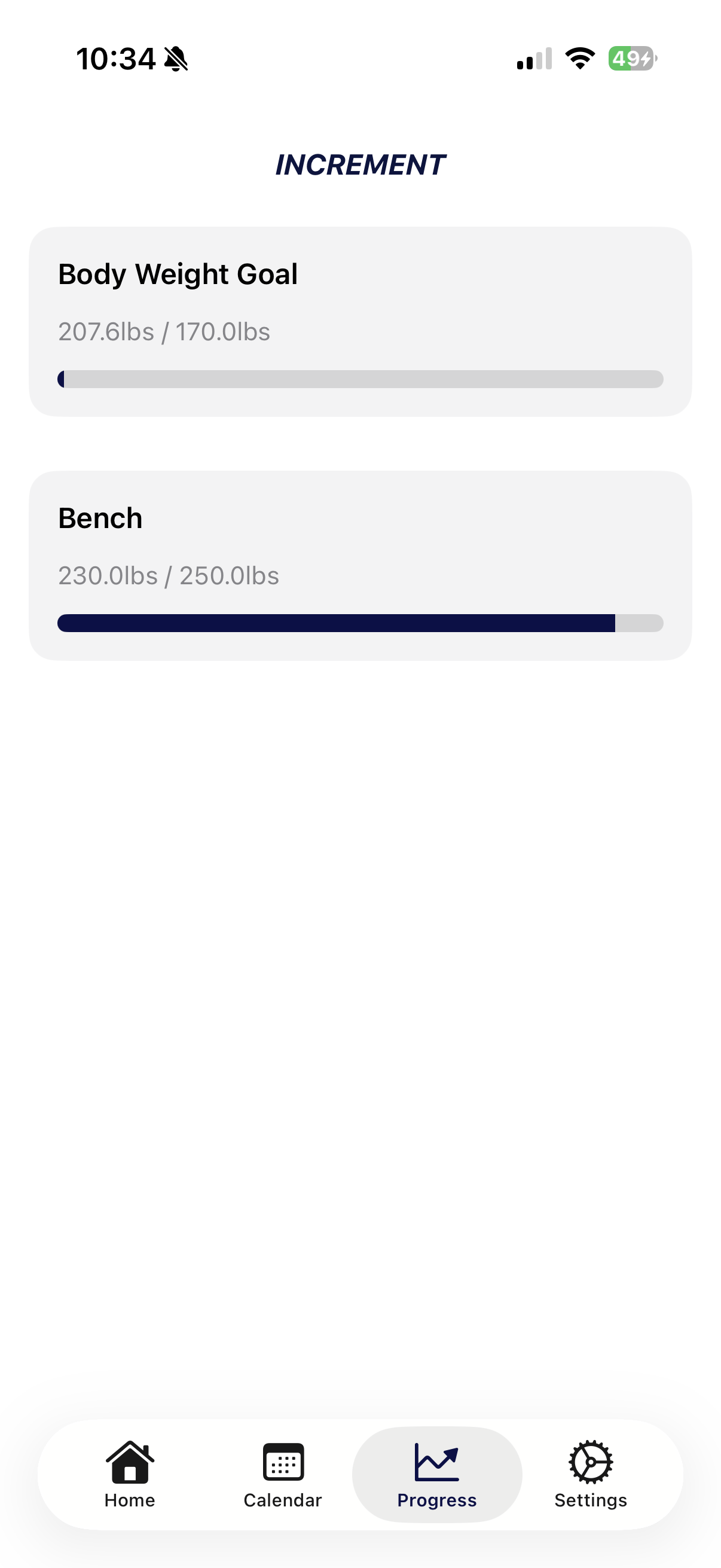This screenshot has width=721, height=1568.
Task: Switch to the Home tab
Action: pos(130,1474)
